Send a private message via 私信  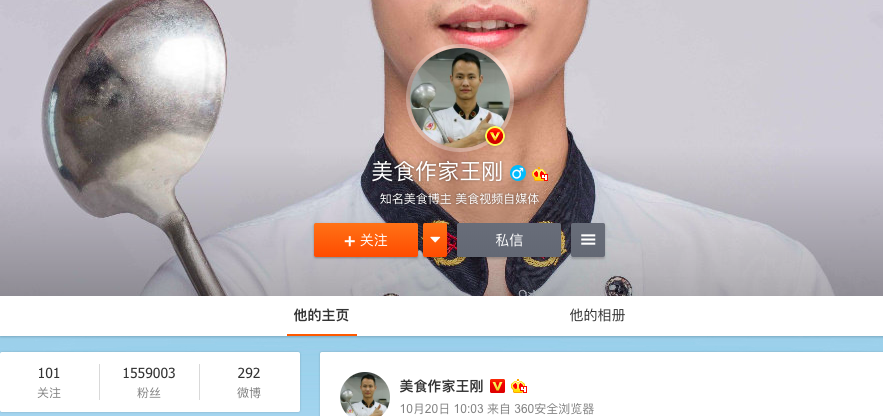click(x=509, y=240)
